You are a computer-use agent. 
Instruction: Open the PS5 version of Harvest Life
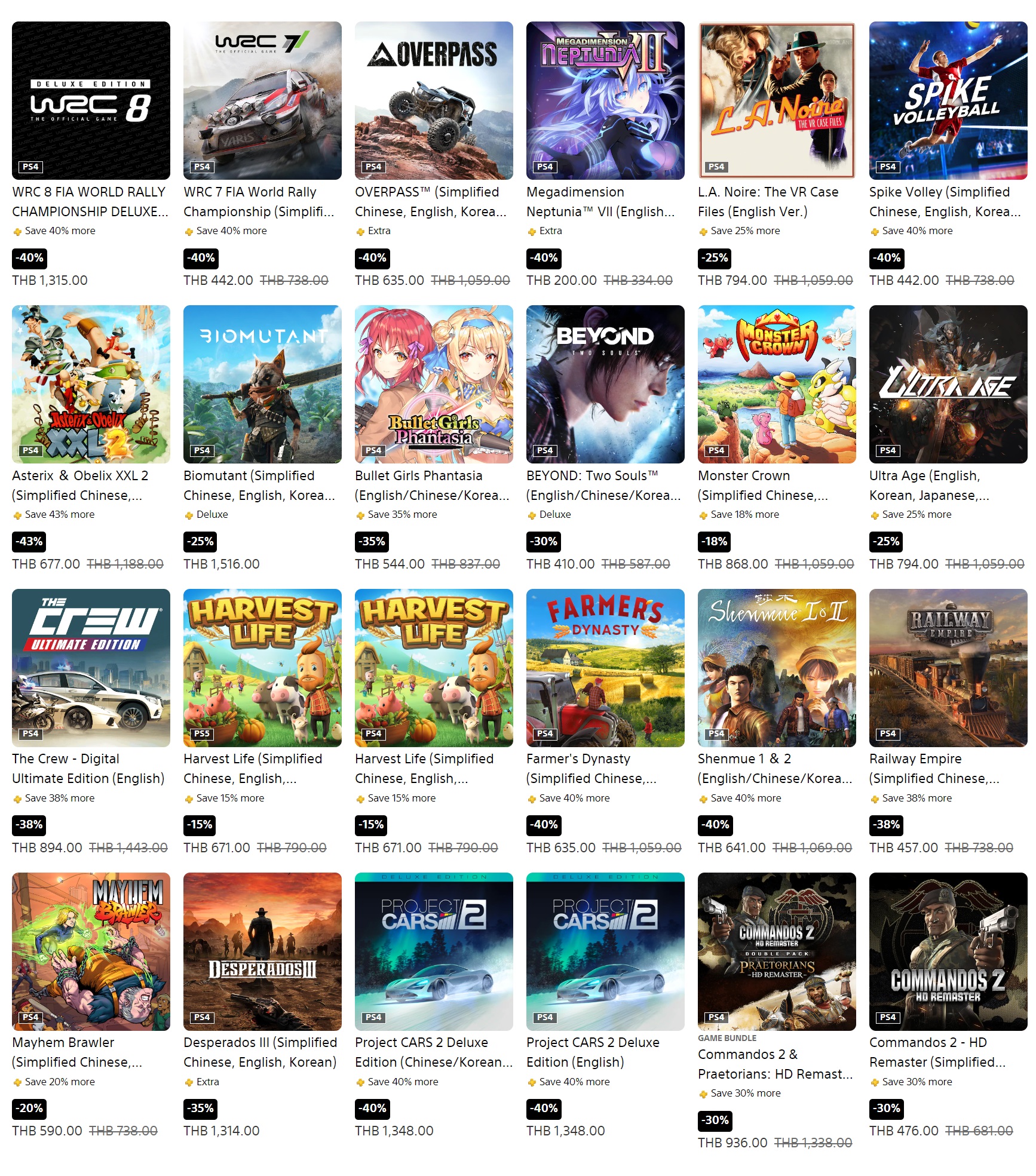coord(262,668)
